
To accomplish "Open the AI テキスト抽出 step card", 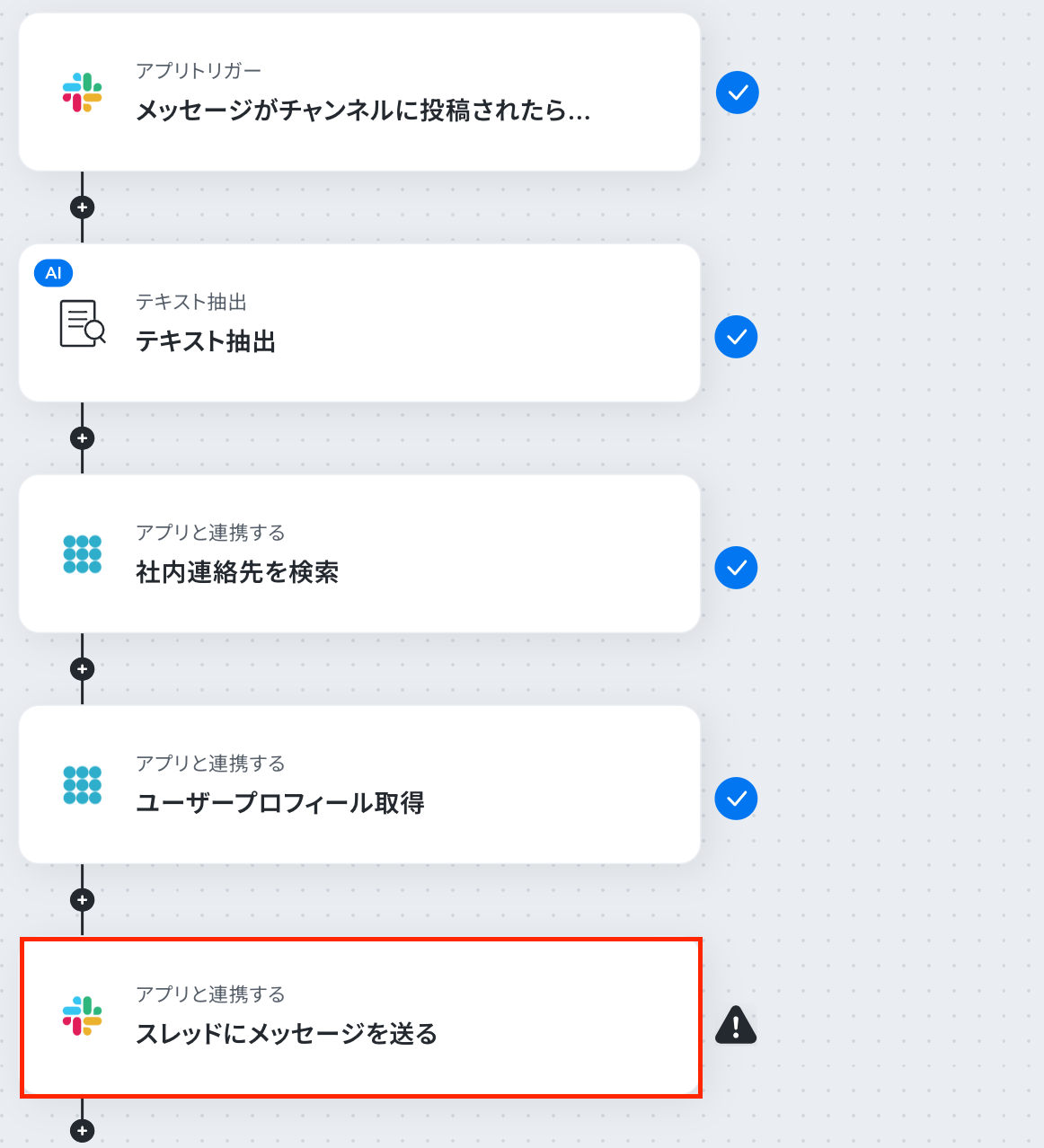I will pos(359,323).
